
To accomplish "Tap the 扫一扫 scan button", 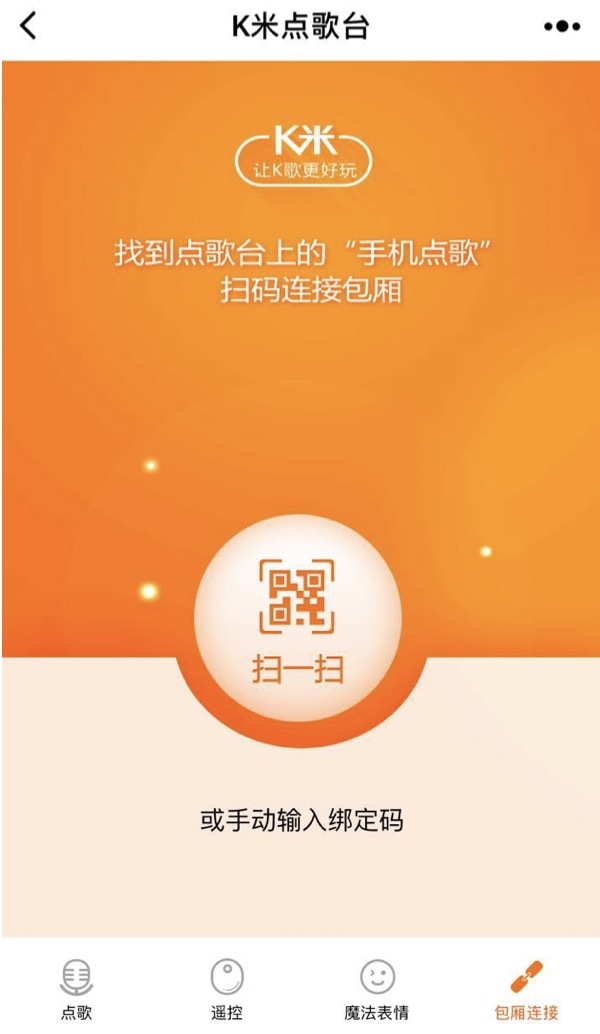I will tap(298, 618).
